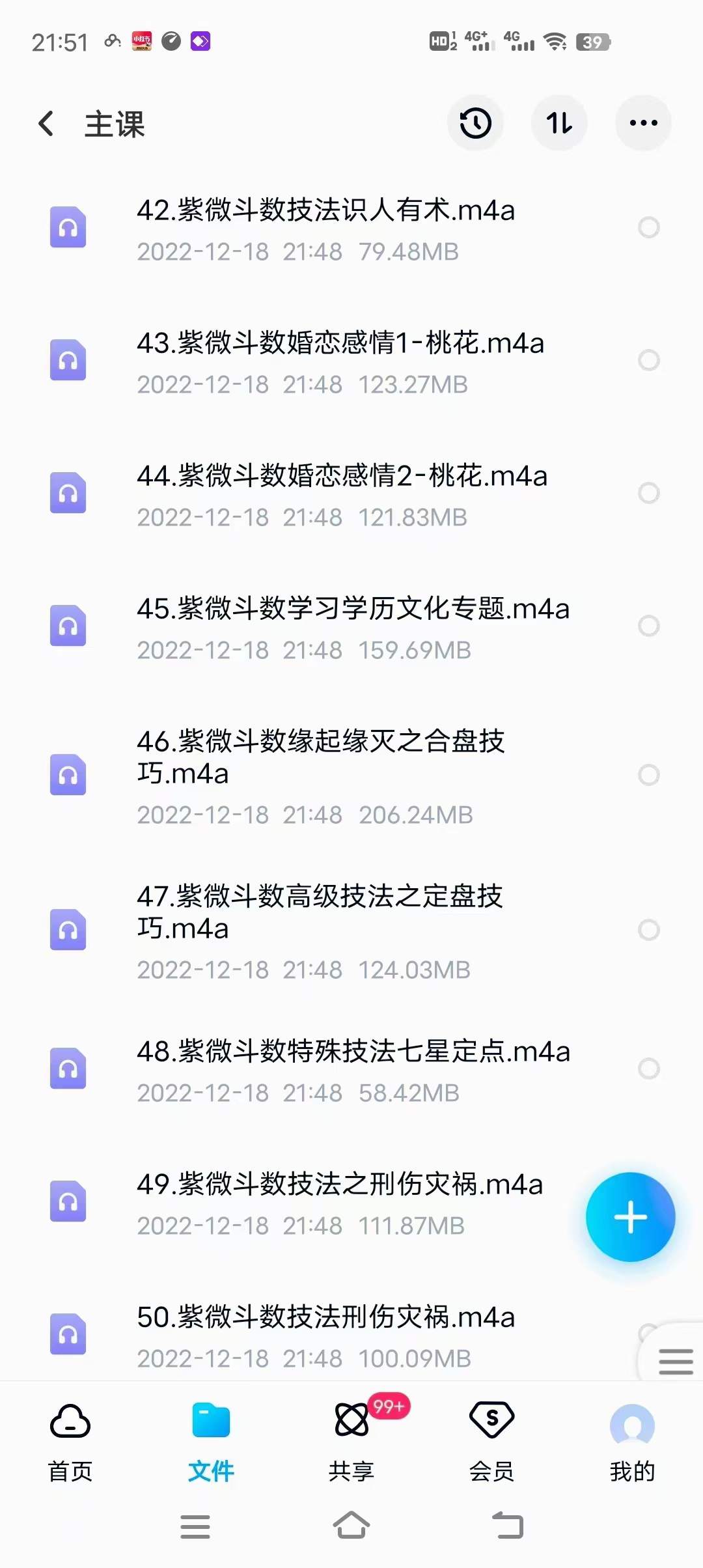This screenshot has width=703, height=1568.
Task: Select the checkbox circle for file 48
Action: tap(648, 1068)
